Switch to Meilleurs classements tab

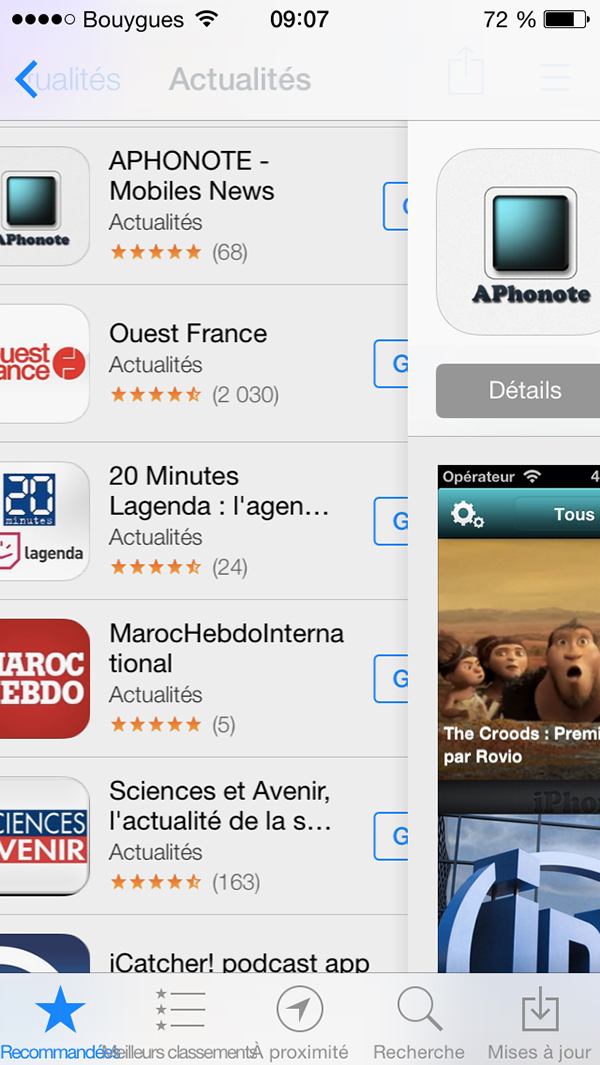click(180, 1020)
